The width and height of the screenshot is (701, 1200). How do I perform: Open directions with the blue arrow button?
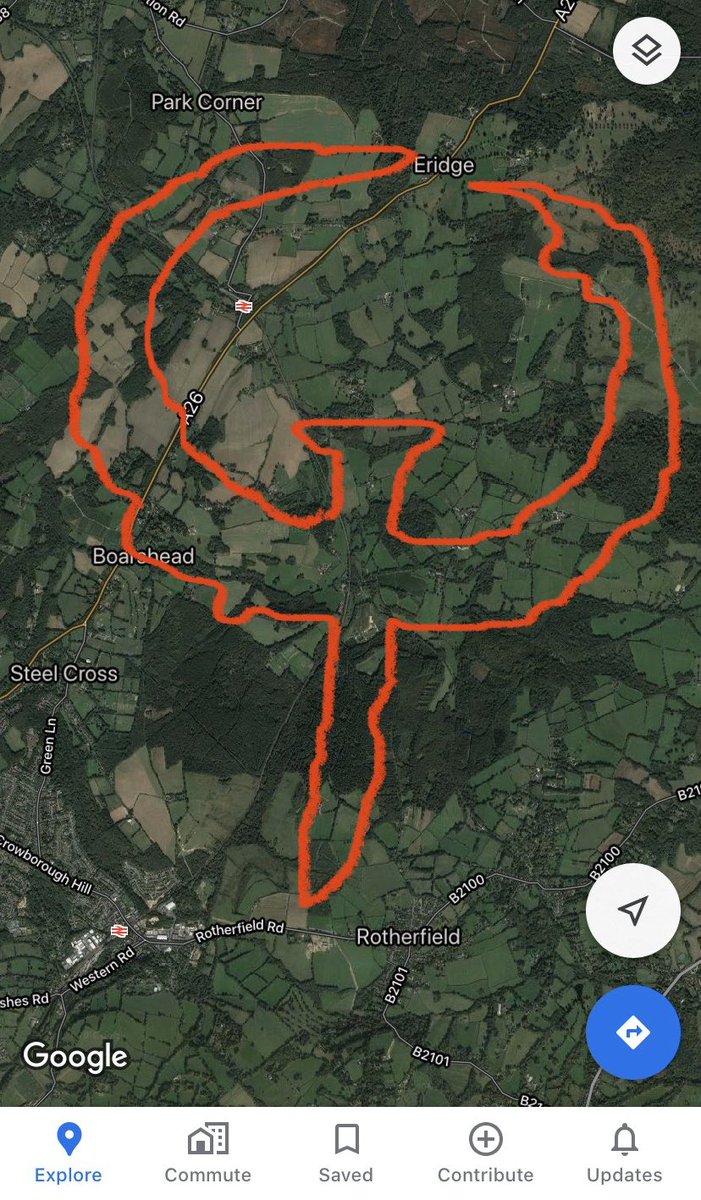click(x=633, y=1032)
